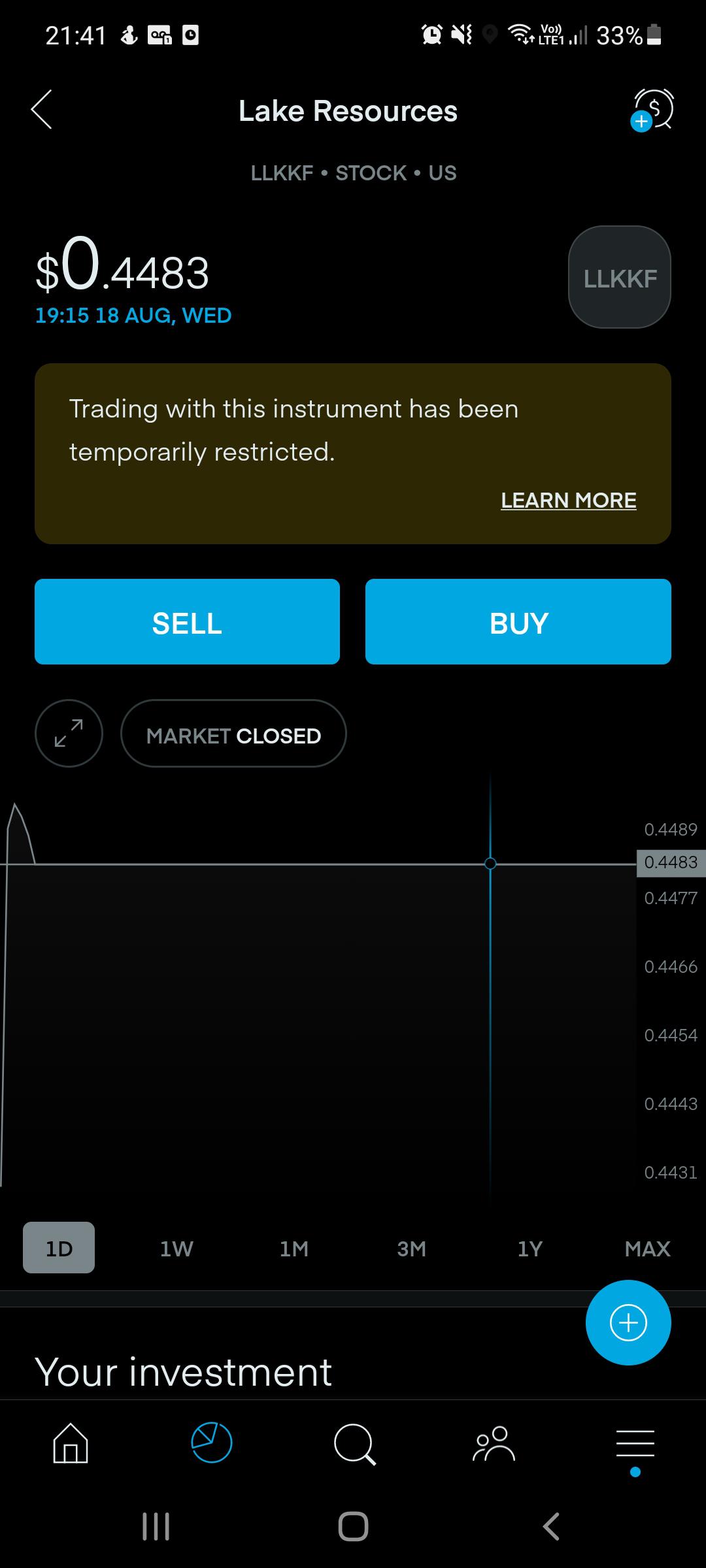Switch chart to MAX timeframe
Viewport: 706px width, 1568px height.
647,1248
